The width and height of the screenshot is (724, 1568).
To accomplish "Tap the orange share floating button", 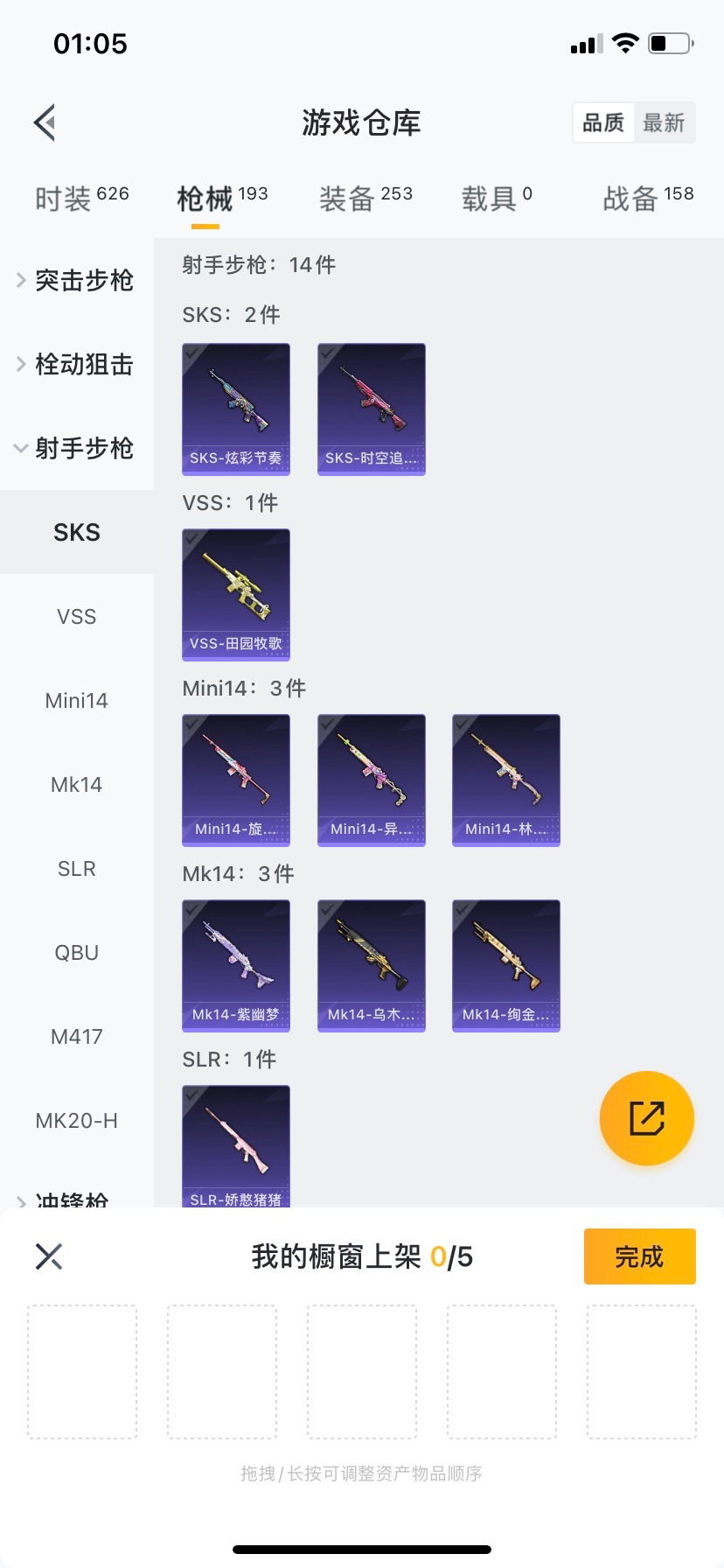I will pyautogui.click(x=646, y=1118).
